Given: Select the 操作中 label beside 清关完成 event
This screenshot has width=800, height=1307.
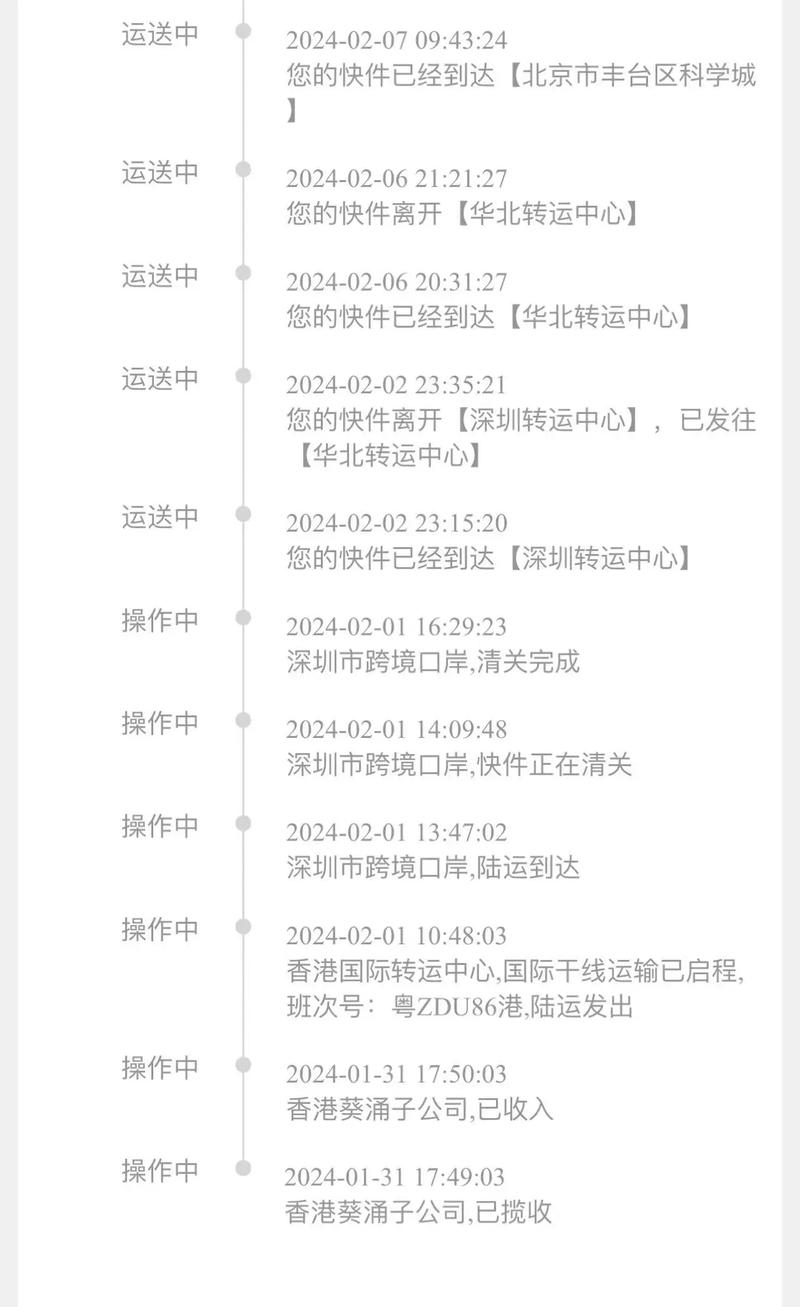Looking at the screenshot, I should (158, 622).
